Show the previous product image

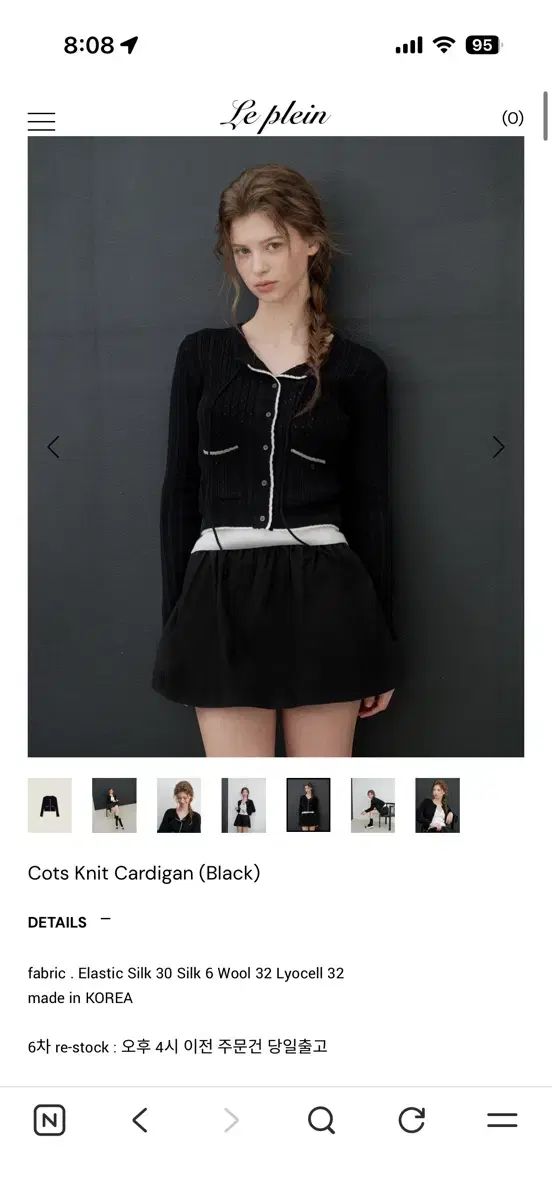54,447
